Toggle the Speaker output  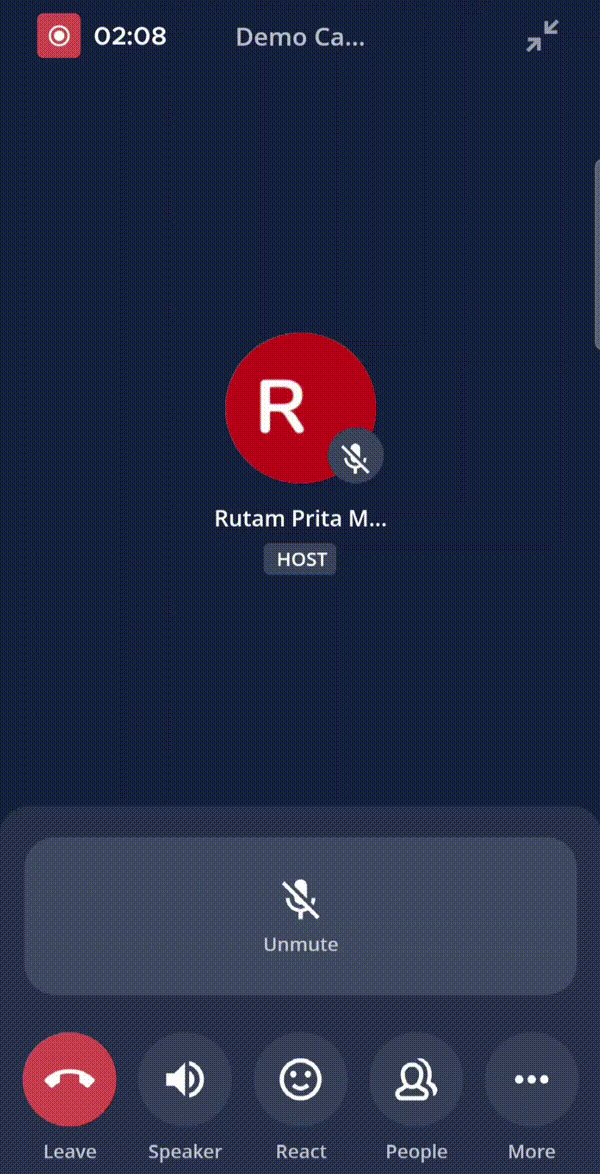tap(185, 1080)
